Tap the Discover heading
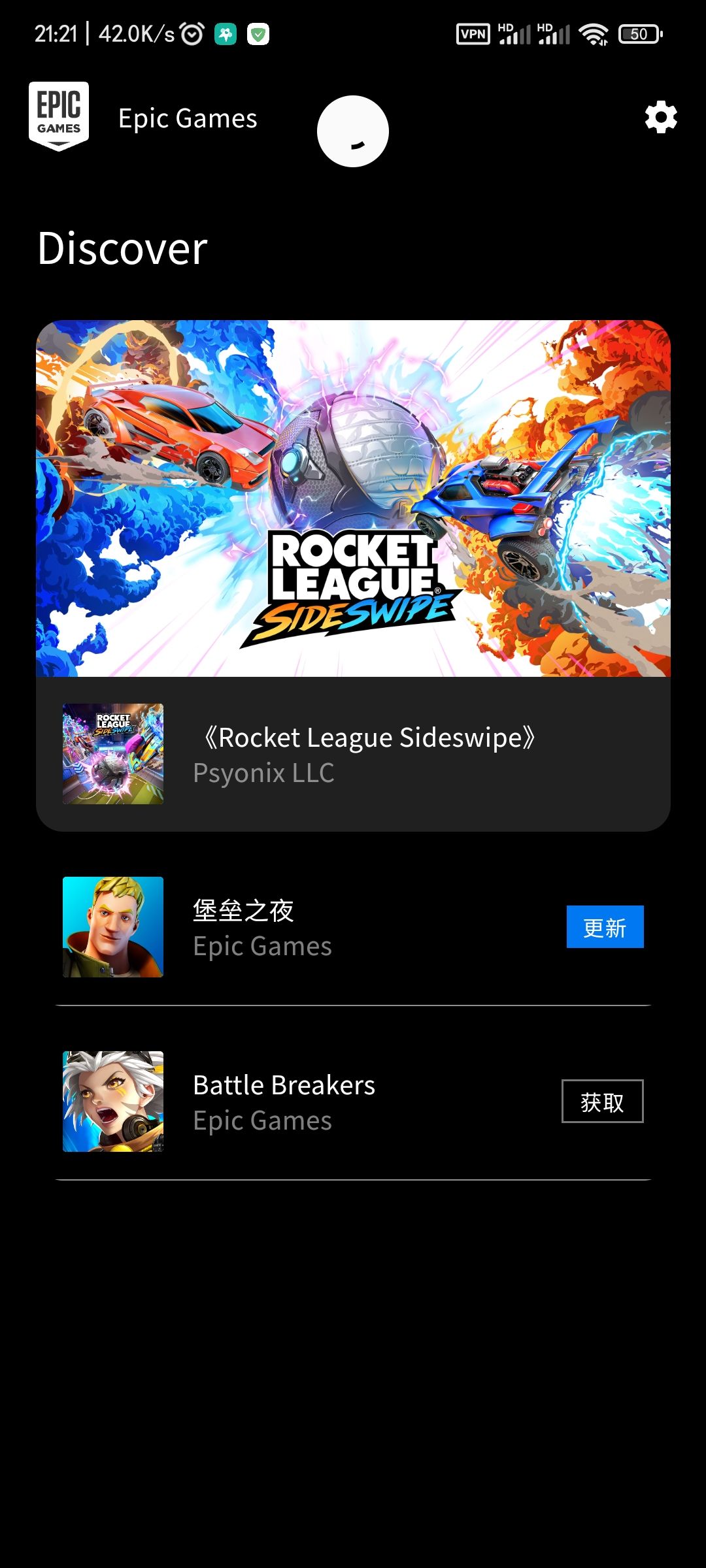Screen dimensions: 706x1568 coord(121,247)
